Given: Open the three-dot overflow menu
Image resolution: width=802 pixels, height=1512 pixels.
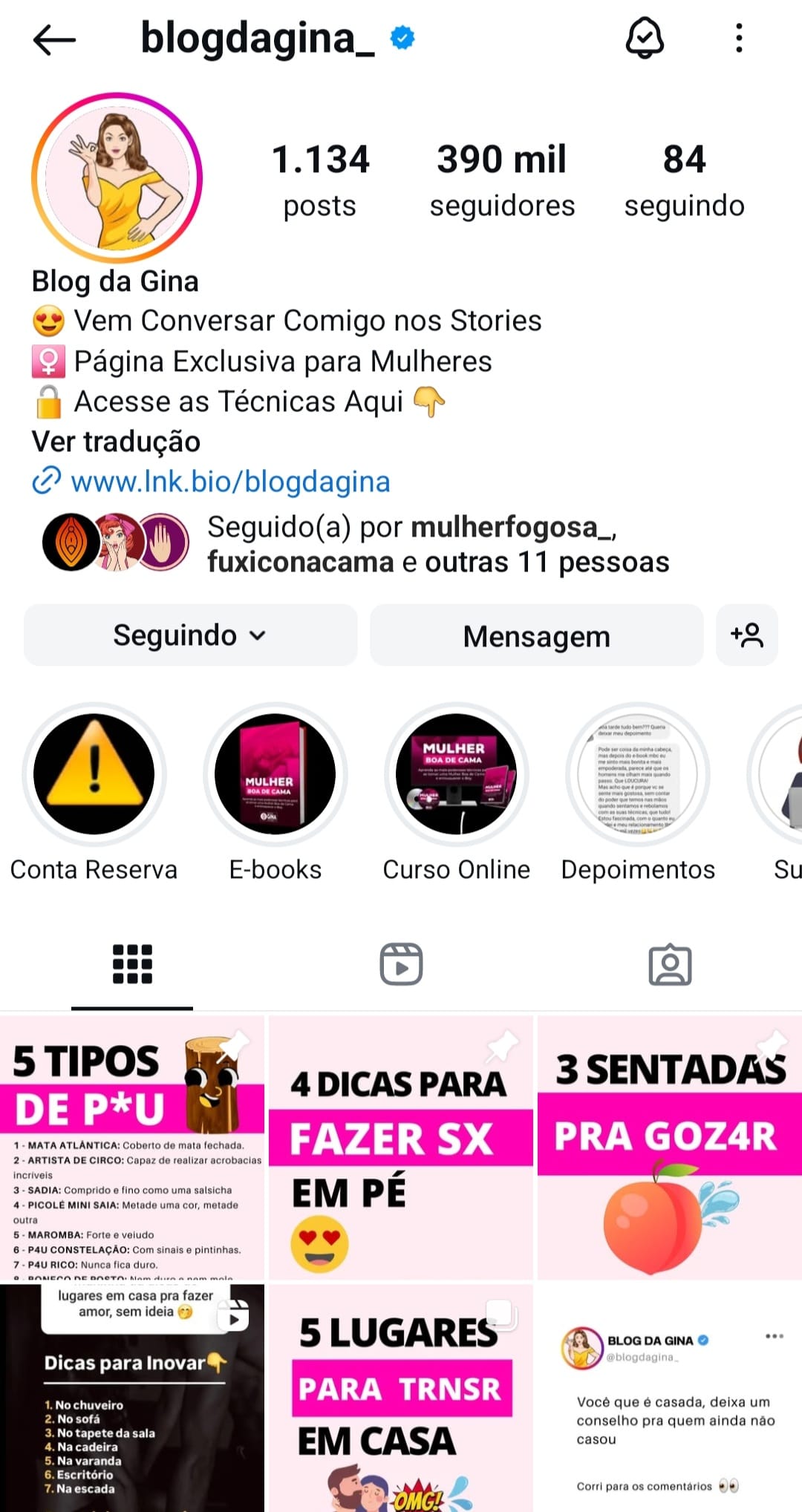Looking at the screenshot, I should 739,38.
